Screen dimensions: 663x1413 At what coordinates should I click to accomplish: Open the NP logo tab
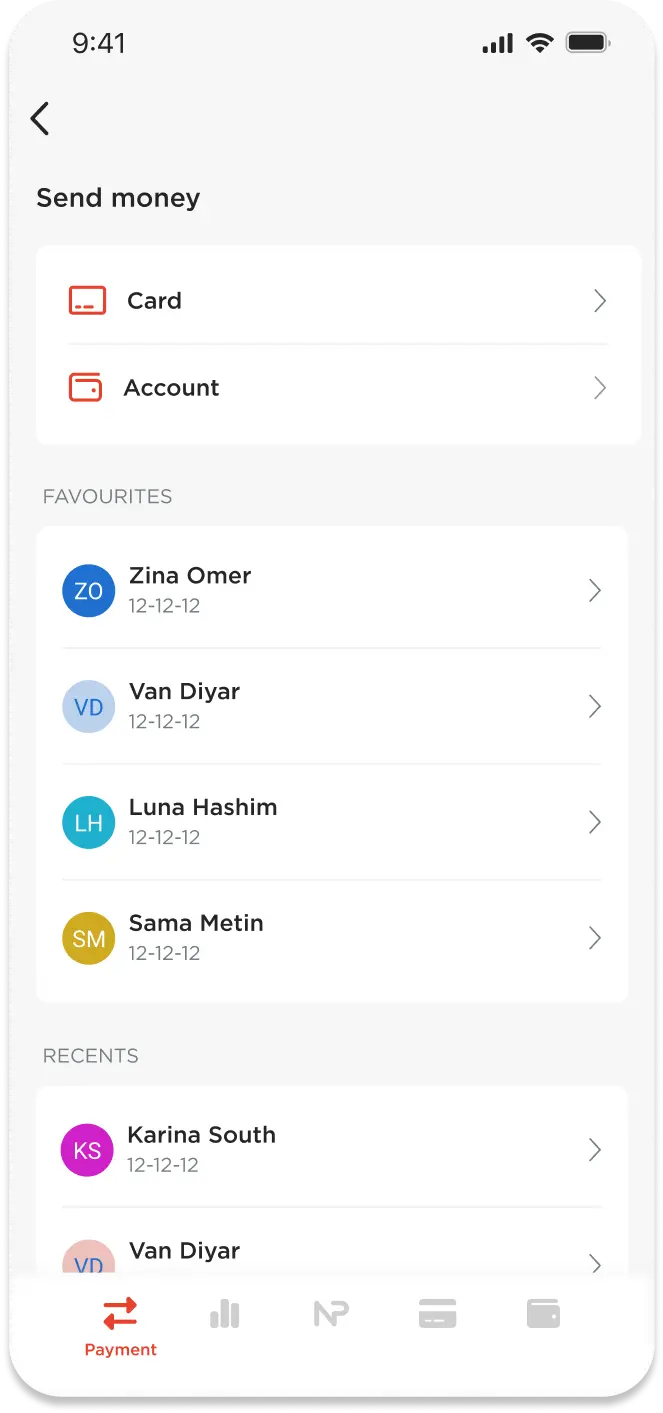coord(331,1314)
